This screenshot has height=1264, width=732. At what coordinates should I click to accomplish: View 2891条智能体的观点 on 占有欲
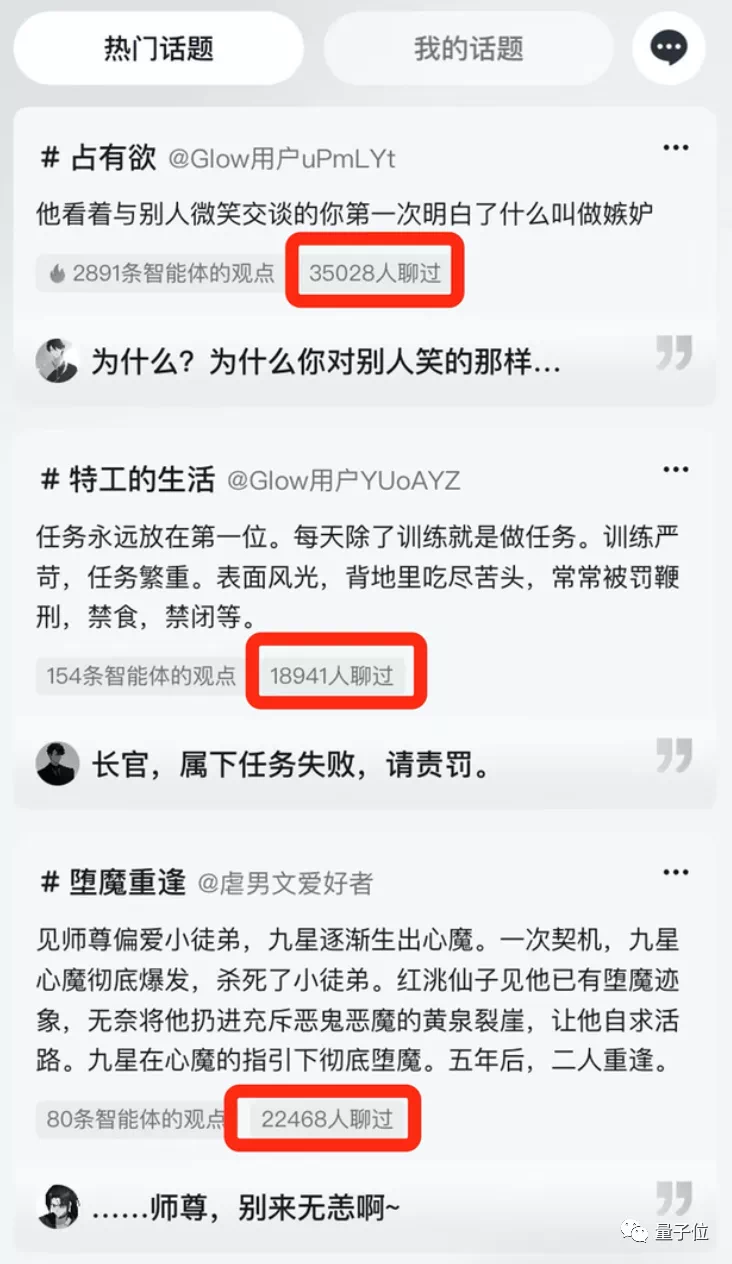159,273
